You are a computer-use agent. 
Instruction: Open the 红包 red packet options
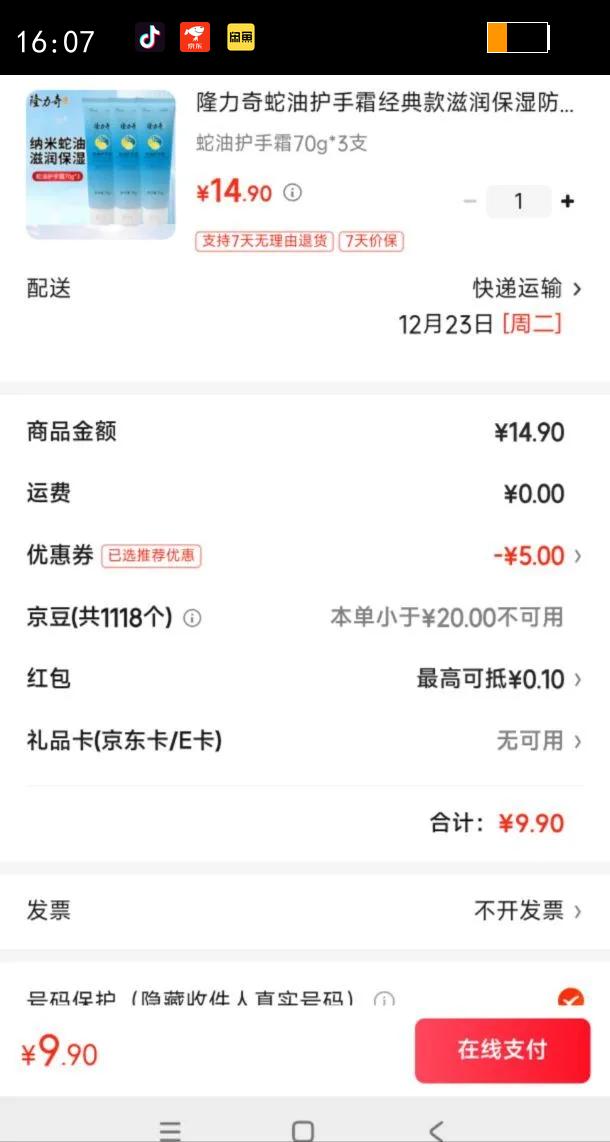pyautogui.click(x=498, y=680)
